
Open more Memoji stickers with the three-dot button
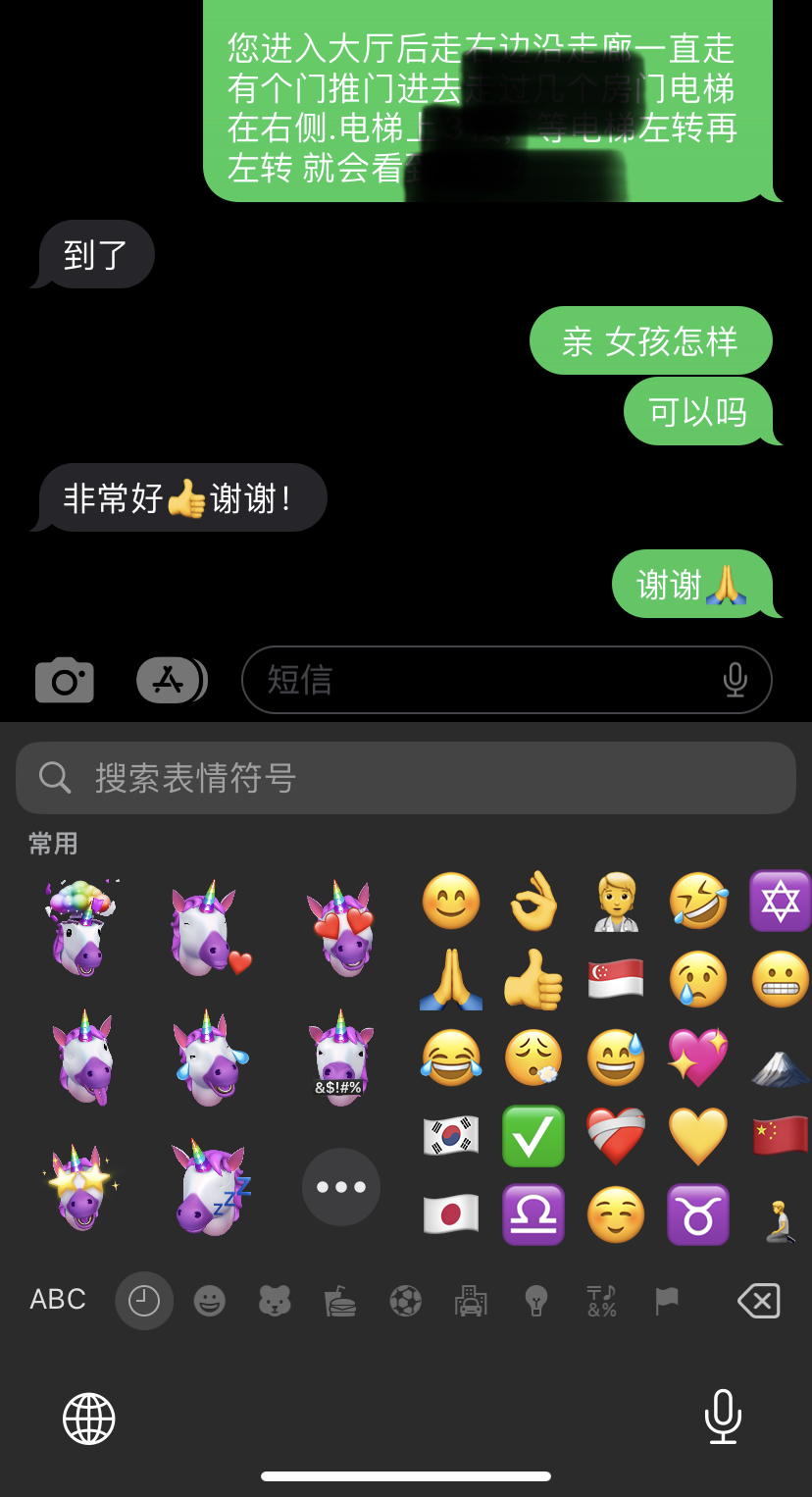[341, 1187]
